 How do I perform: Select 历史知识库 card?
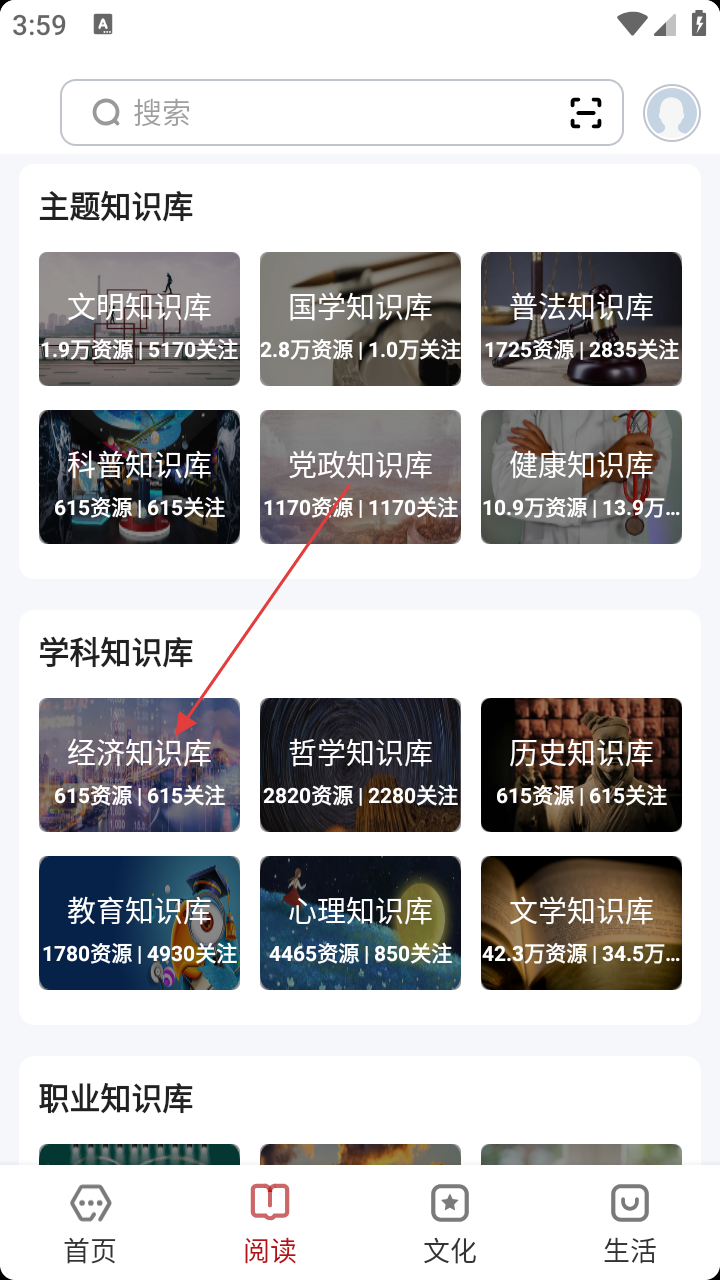point(581,765)
